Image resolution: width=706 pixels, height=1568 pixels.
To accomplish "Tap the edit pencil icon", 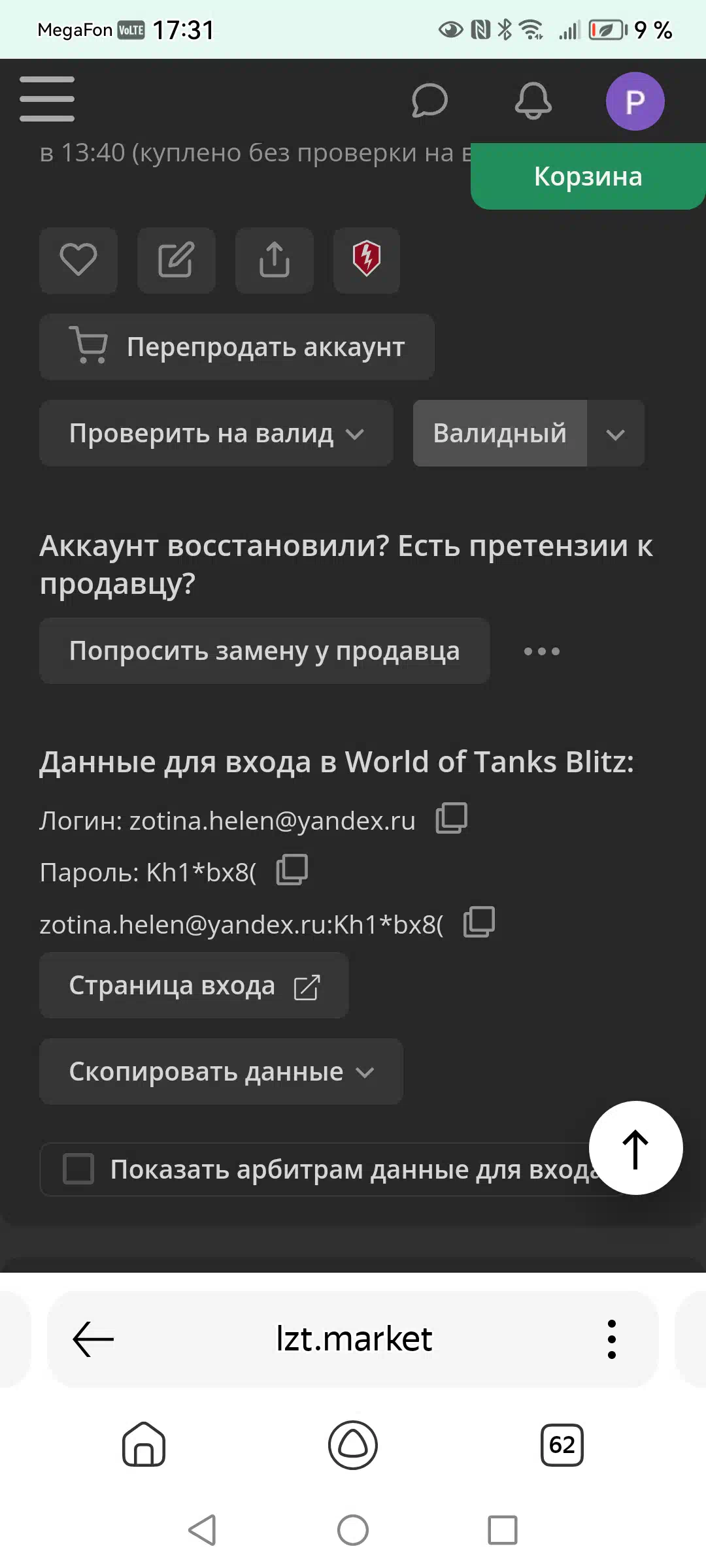I will [x=176, y=260].
